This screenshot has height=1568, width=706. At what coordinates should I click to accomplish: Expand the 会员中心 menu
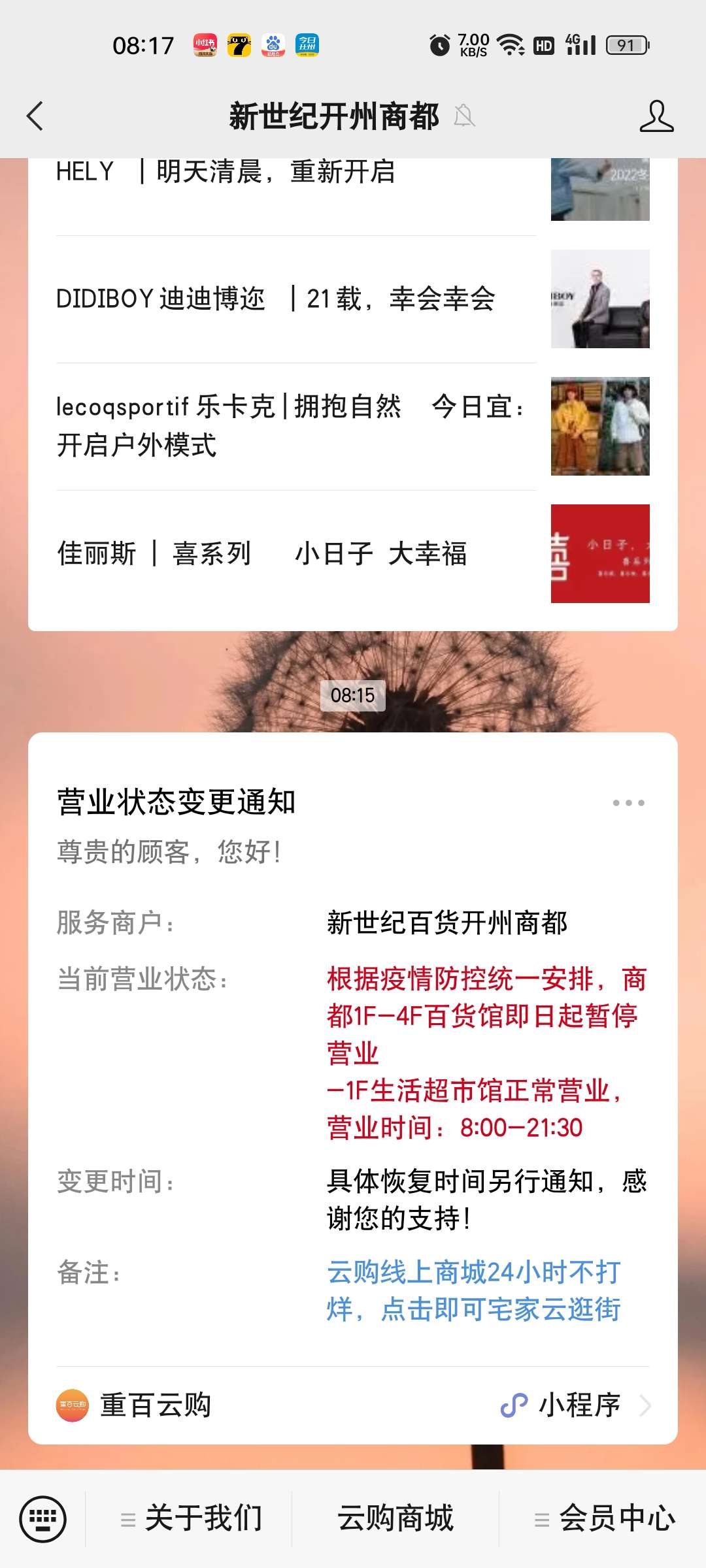coord(604,1518)
